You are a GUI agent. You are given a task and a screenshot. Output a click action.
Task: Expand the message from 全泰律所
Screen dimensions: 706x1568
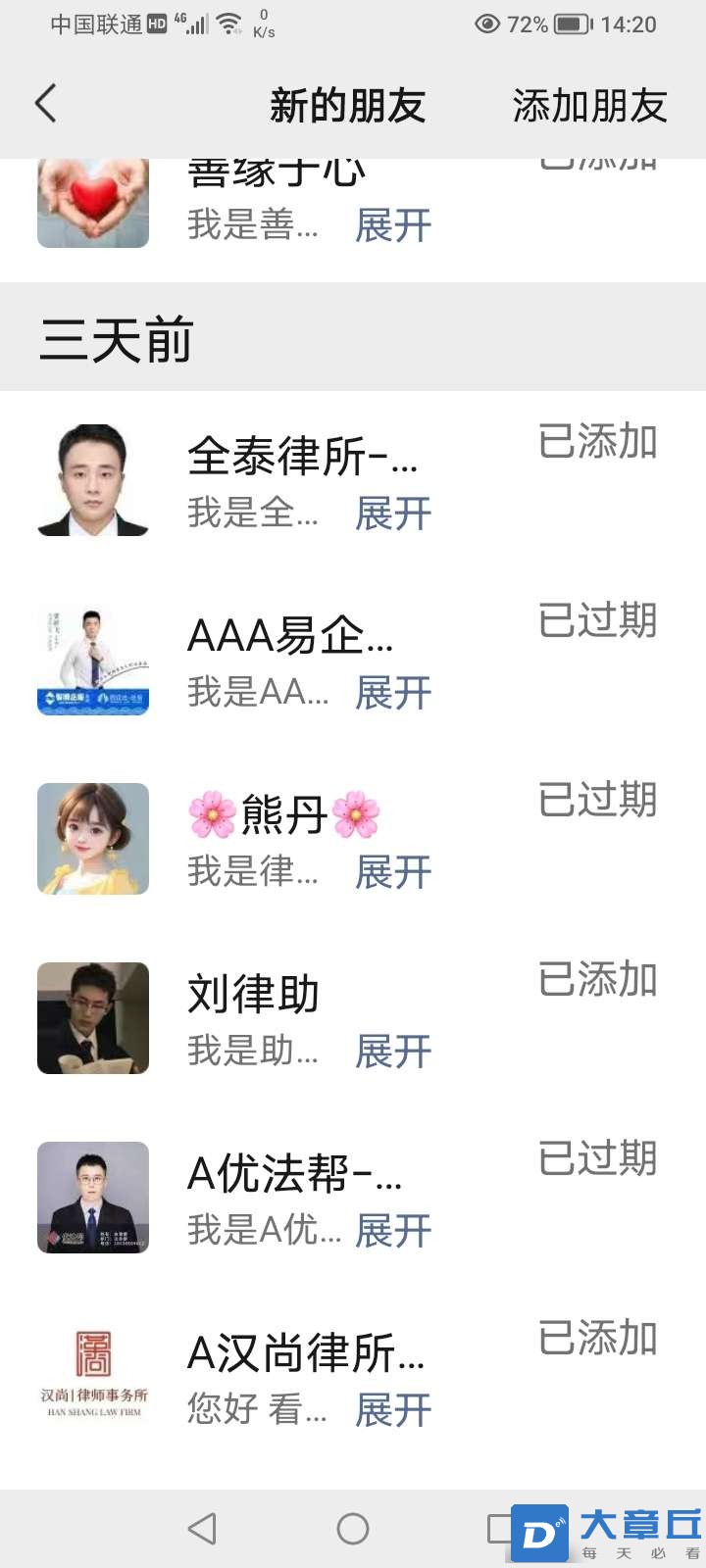[392, 513]
